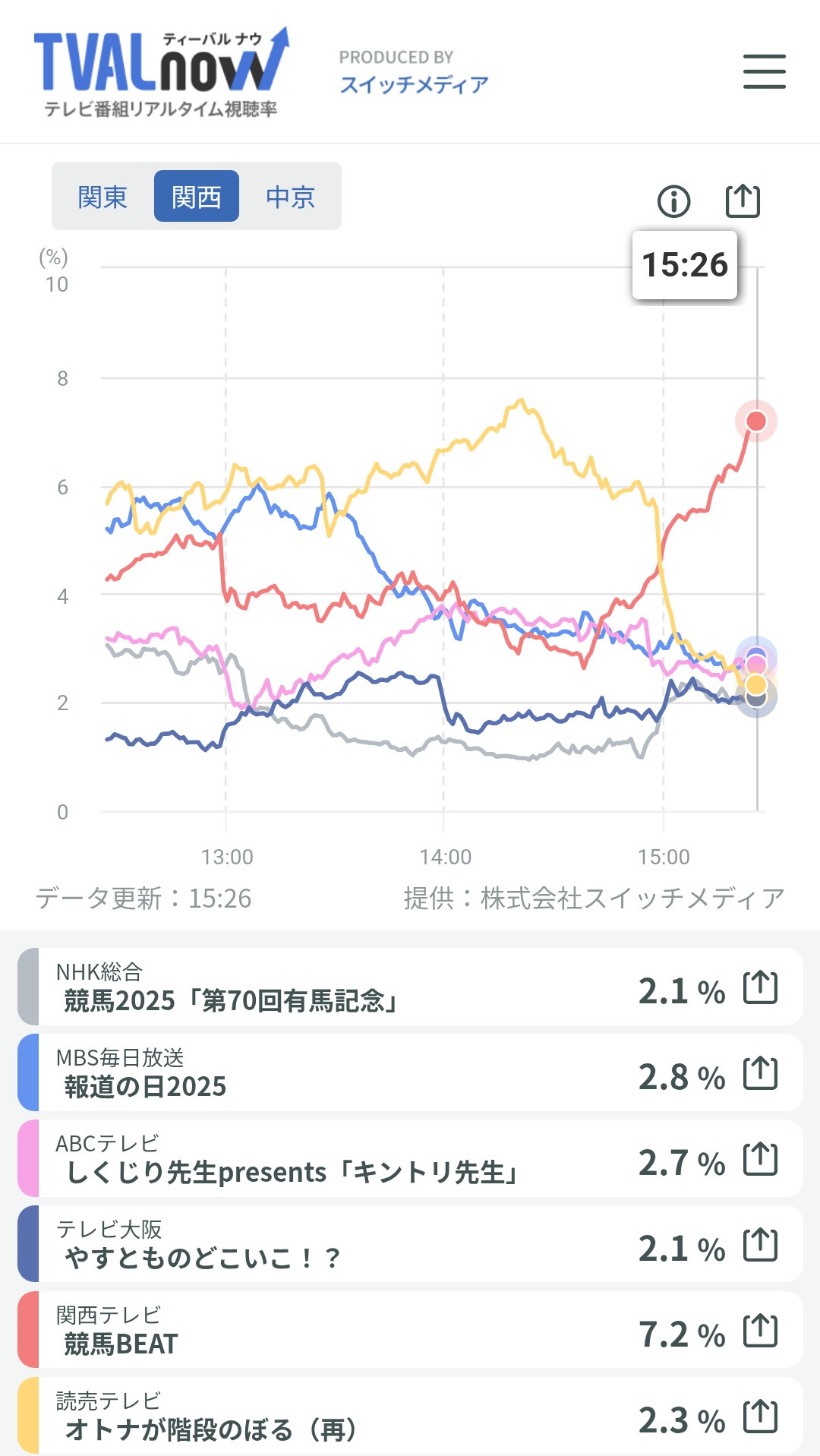Share the viewership chart
Image resolution: width=820 pixels, height=1456 pixels.
743,201
